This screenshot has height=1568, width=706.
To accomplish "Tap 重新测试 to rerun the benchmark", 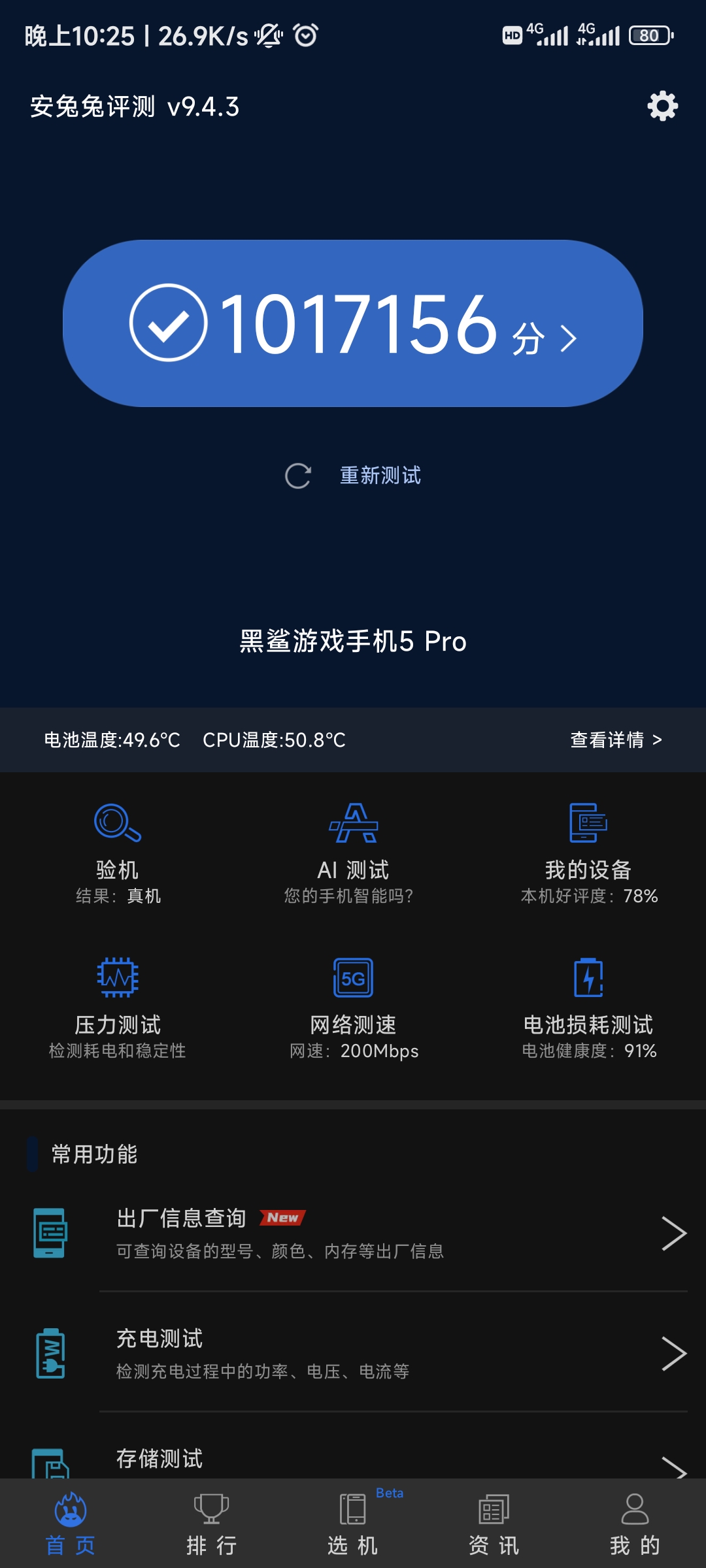I will pos(353,476).
